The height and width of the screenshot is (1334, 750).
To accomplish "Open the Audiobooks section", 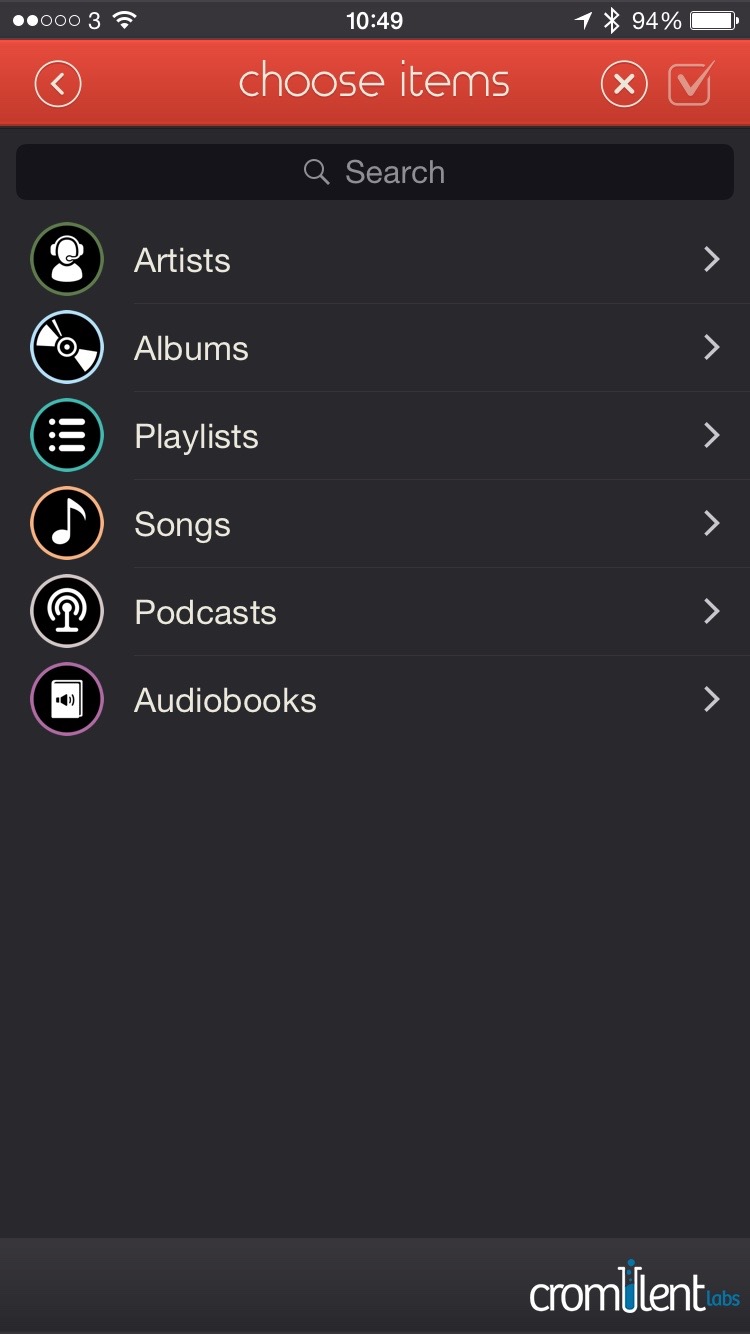I will [x=375, y=700].
